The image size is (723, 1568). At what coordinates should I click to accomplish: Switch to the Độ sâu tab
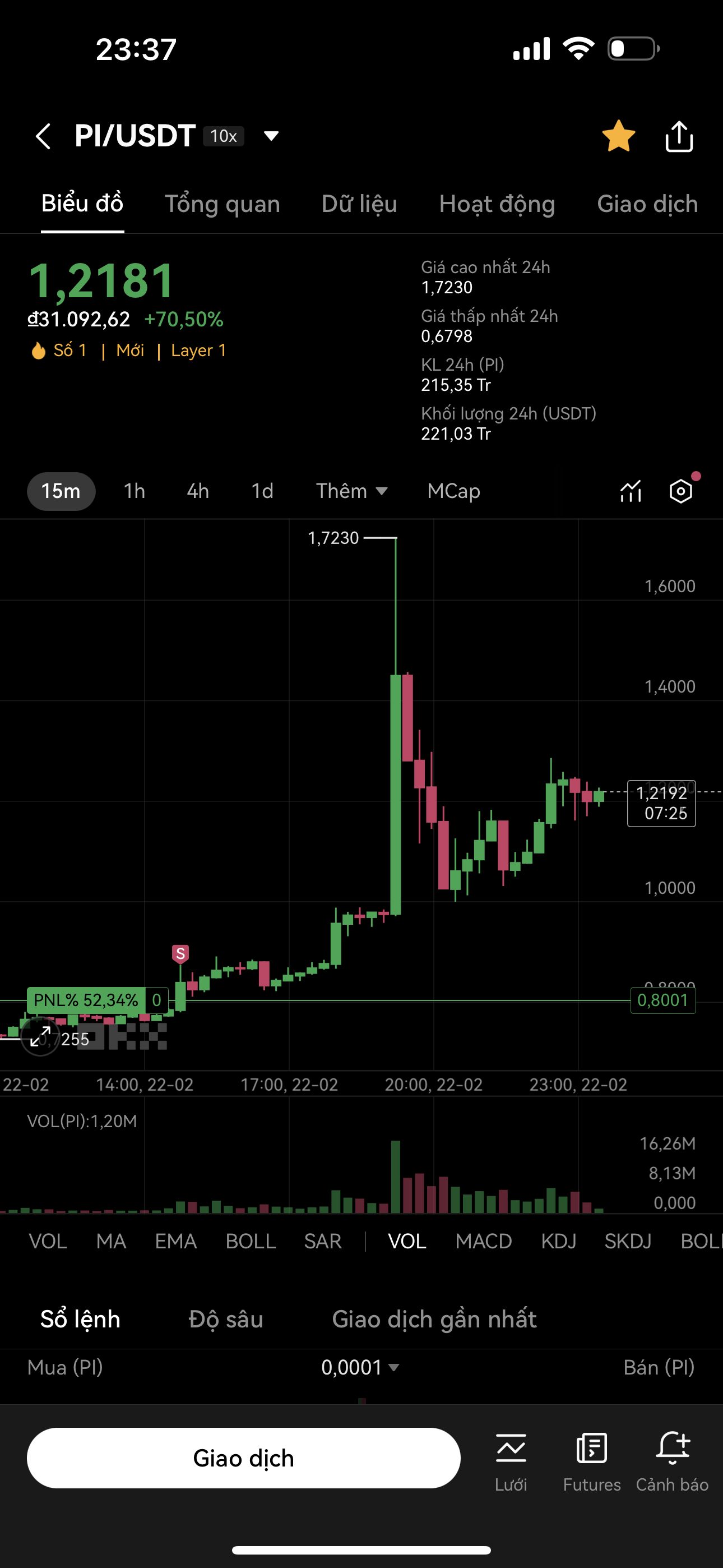pyautogui.click(x=226, y=1320)
